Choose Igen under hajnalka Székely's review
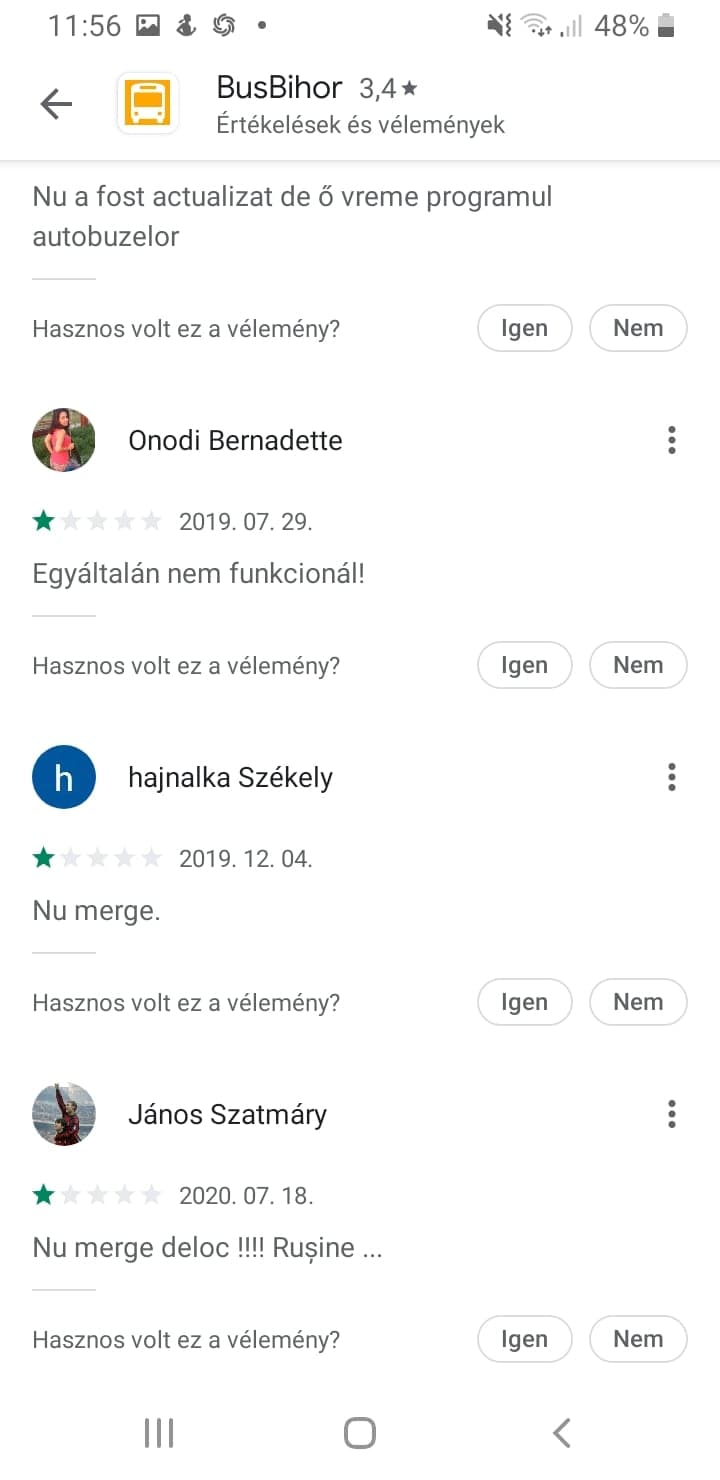 point(525,1003)
